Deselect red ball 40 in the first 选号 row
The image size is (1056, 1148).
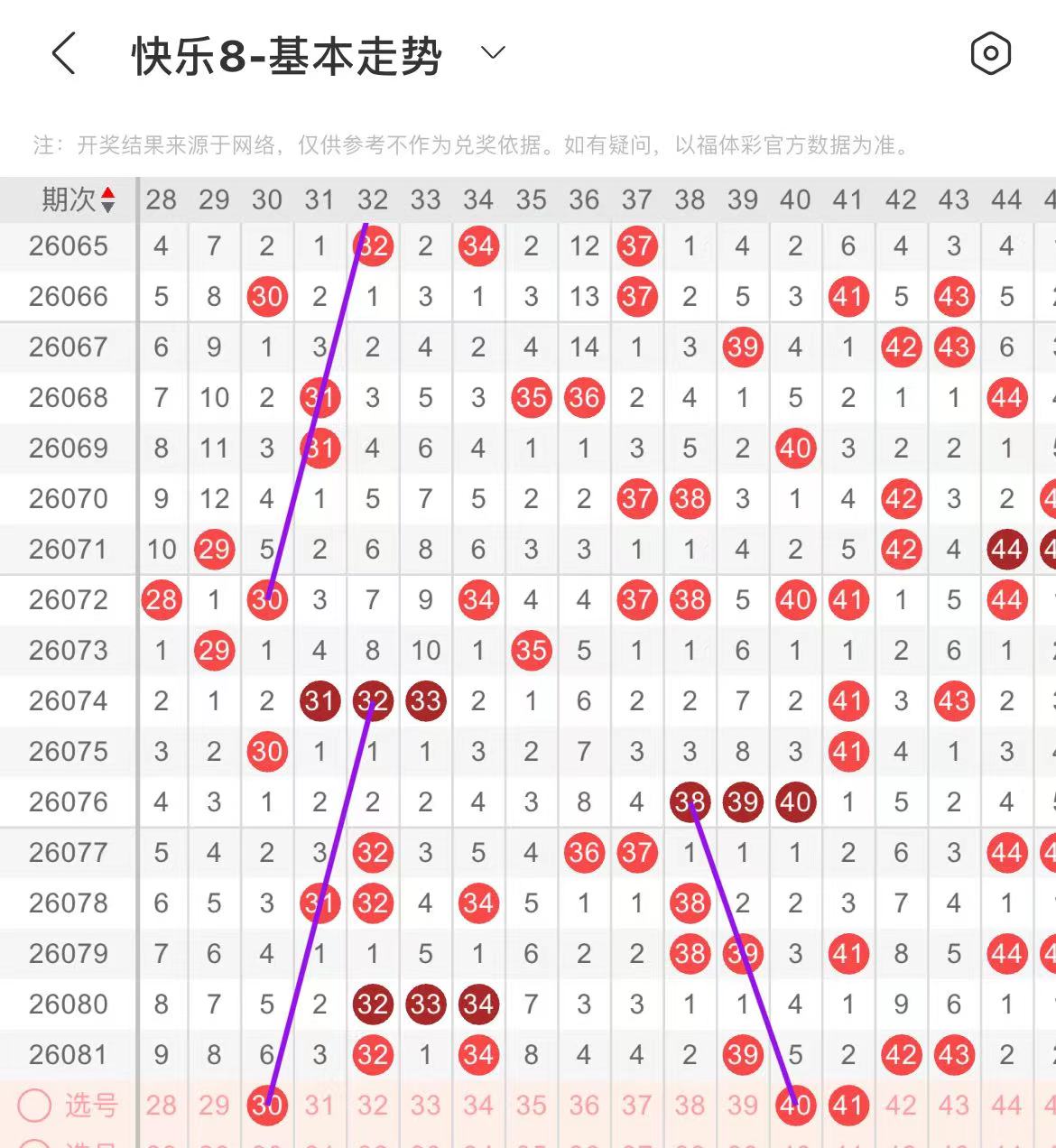click(x=795, y=1106)
